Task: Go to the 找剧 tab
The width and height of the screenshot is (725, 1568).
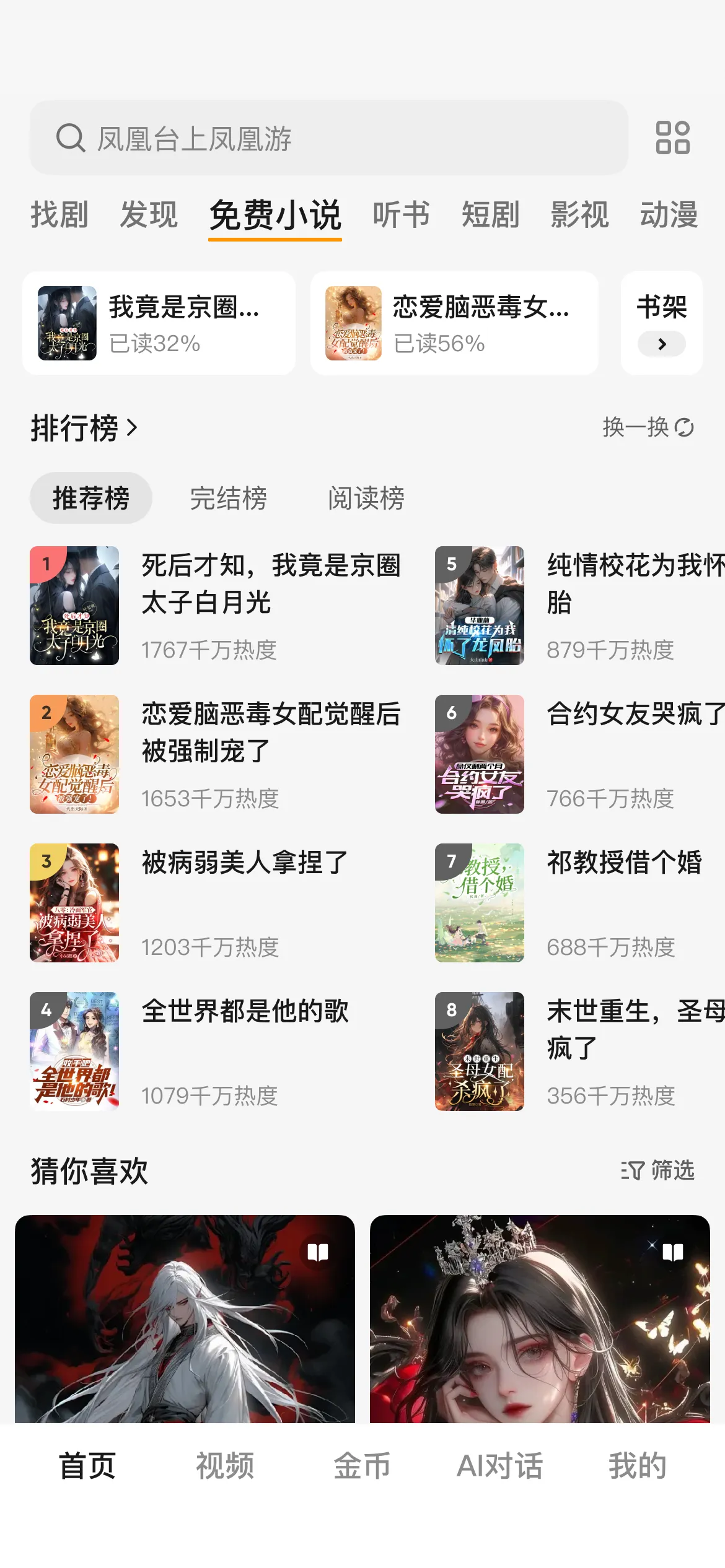Action: click(x=59, y=215)
